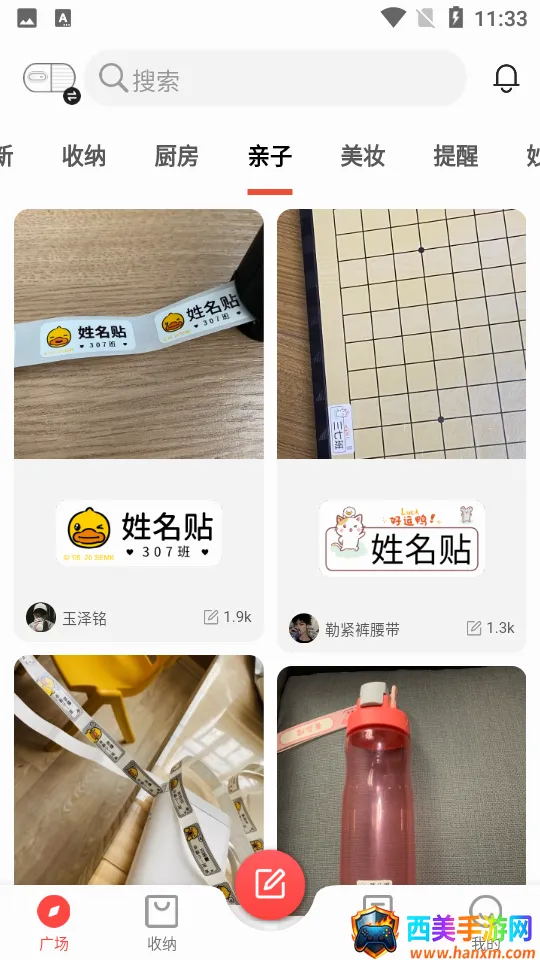Screen dimensions: 540x960
Task: Select the 提醒 category tab
Action: (456, 156)
